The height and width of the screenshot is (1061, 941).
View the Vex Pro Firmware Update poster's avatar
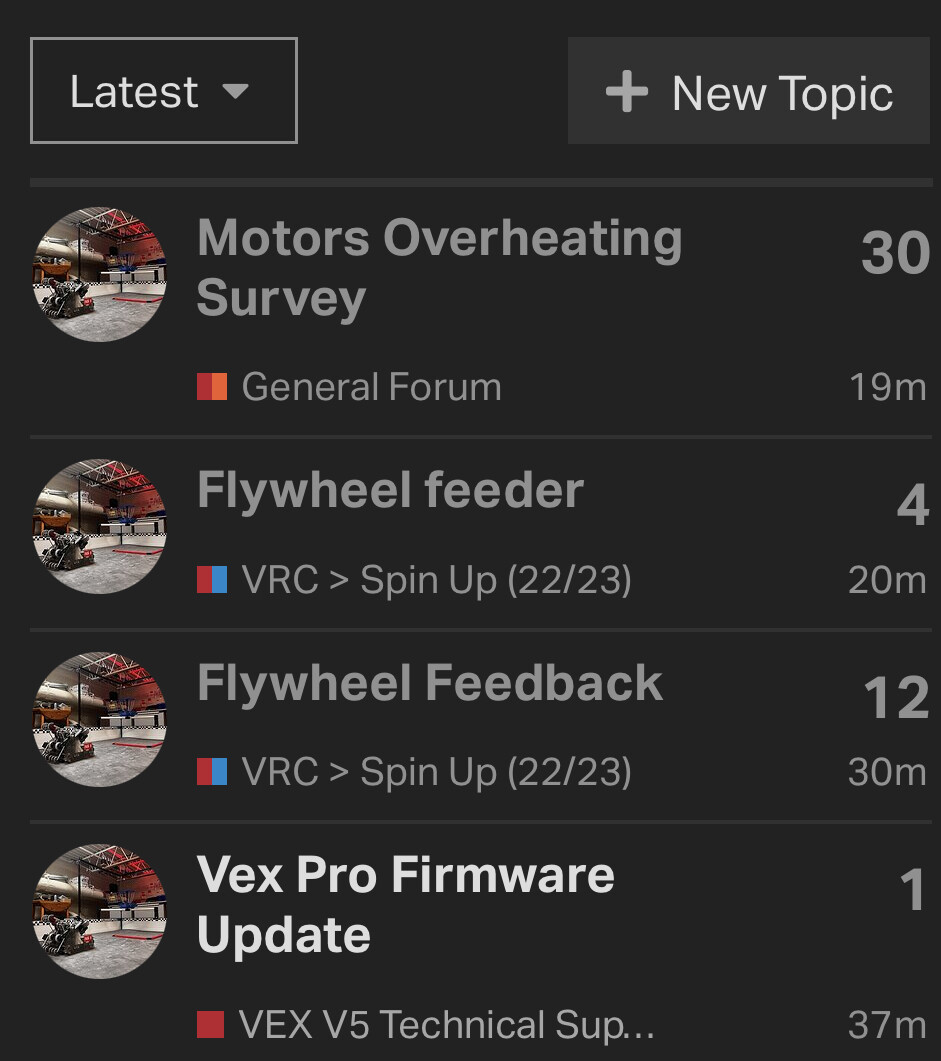tap(100, 911)
